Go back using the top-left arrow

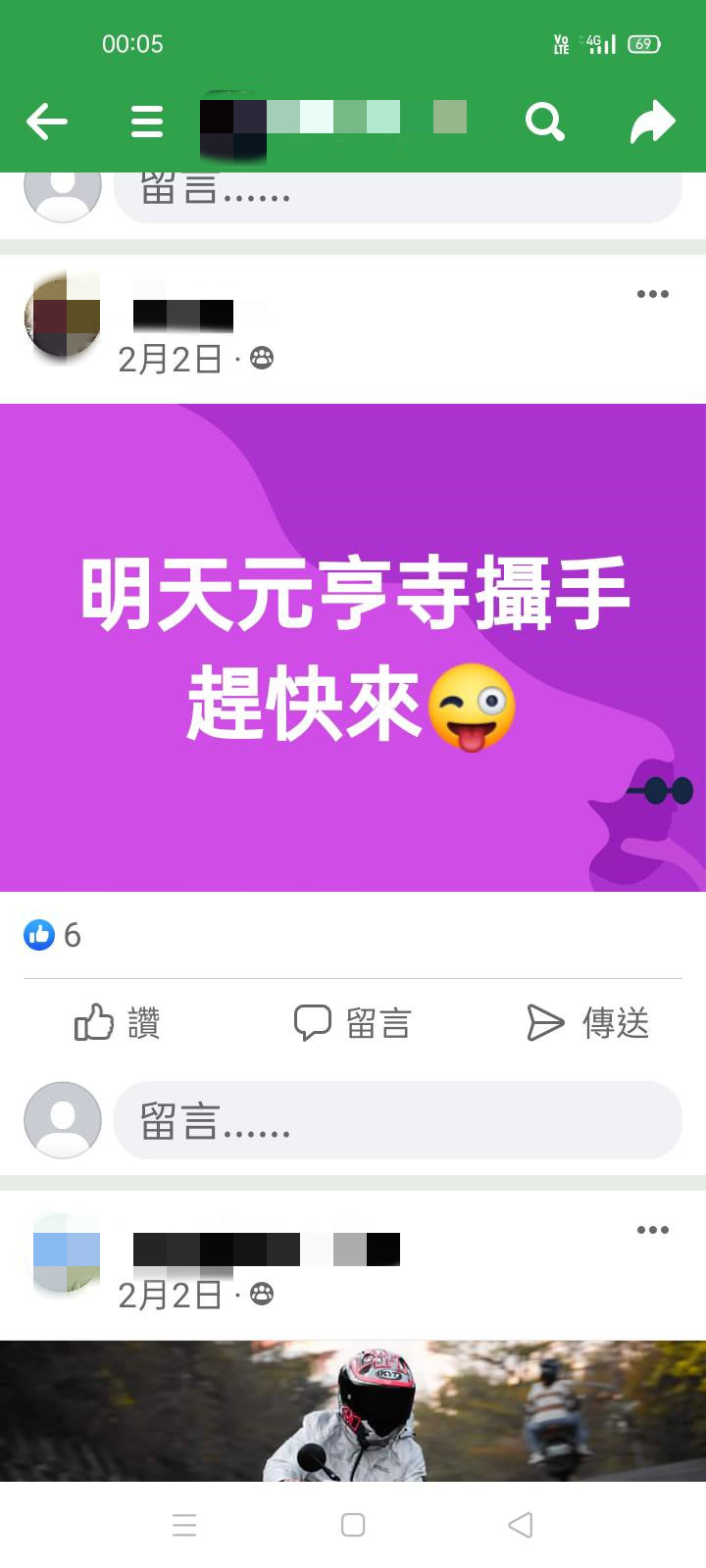click(x=46, y=122)
